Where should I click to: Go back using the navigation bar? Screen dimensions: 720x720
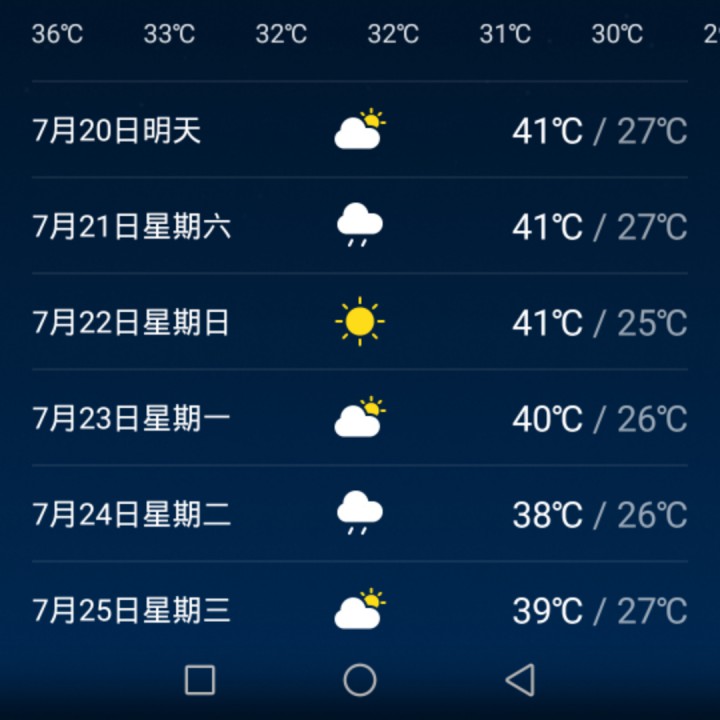click(x=520, y=680)
